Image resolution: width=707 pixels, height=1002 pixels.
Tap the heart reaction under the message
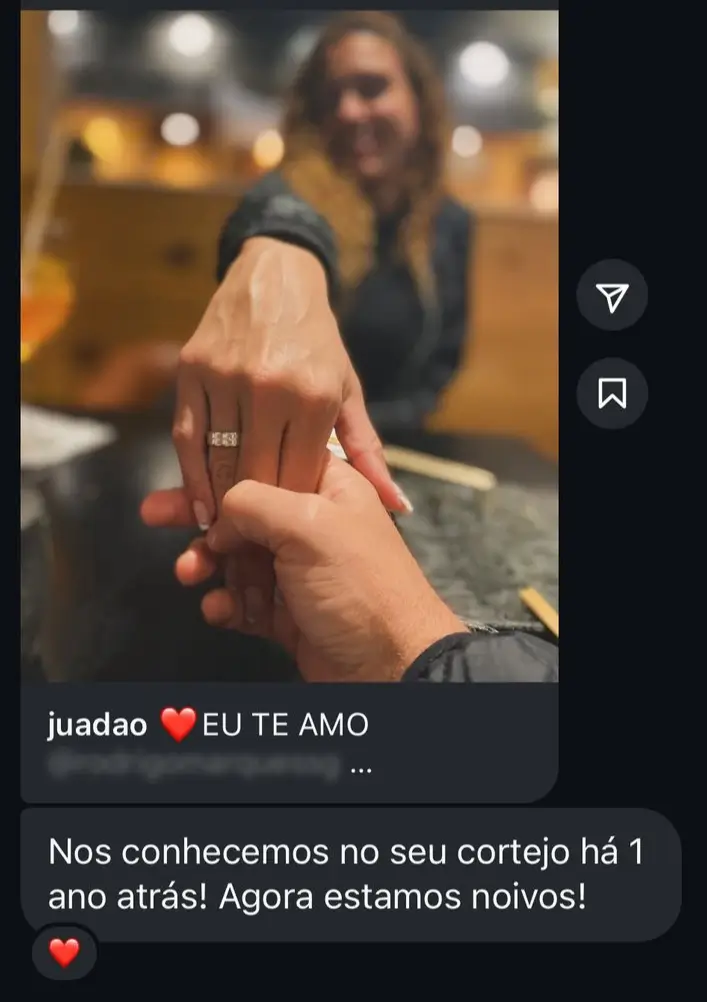(x=65, y=953)
